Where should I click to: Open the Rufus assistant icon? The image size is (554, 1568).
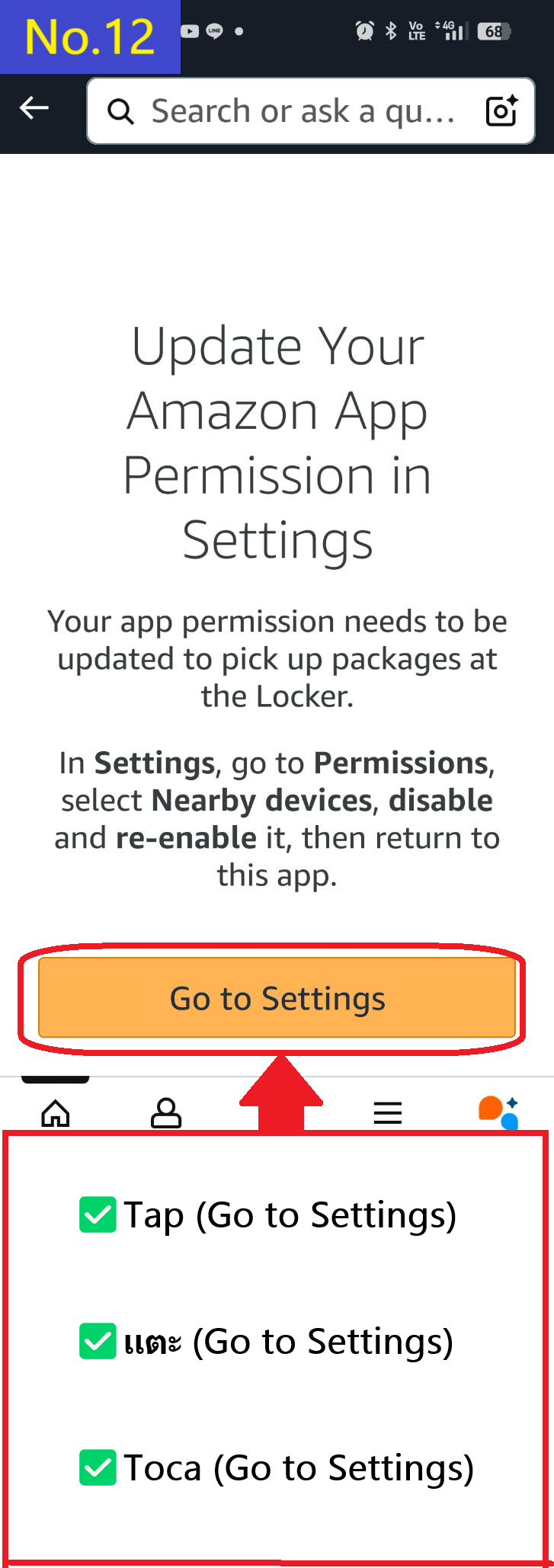(498, 1112)
